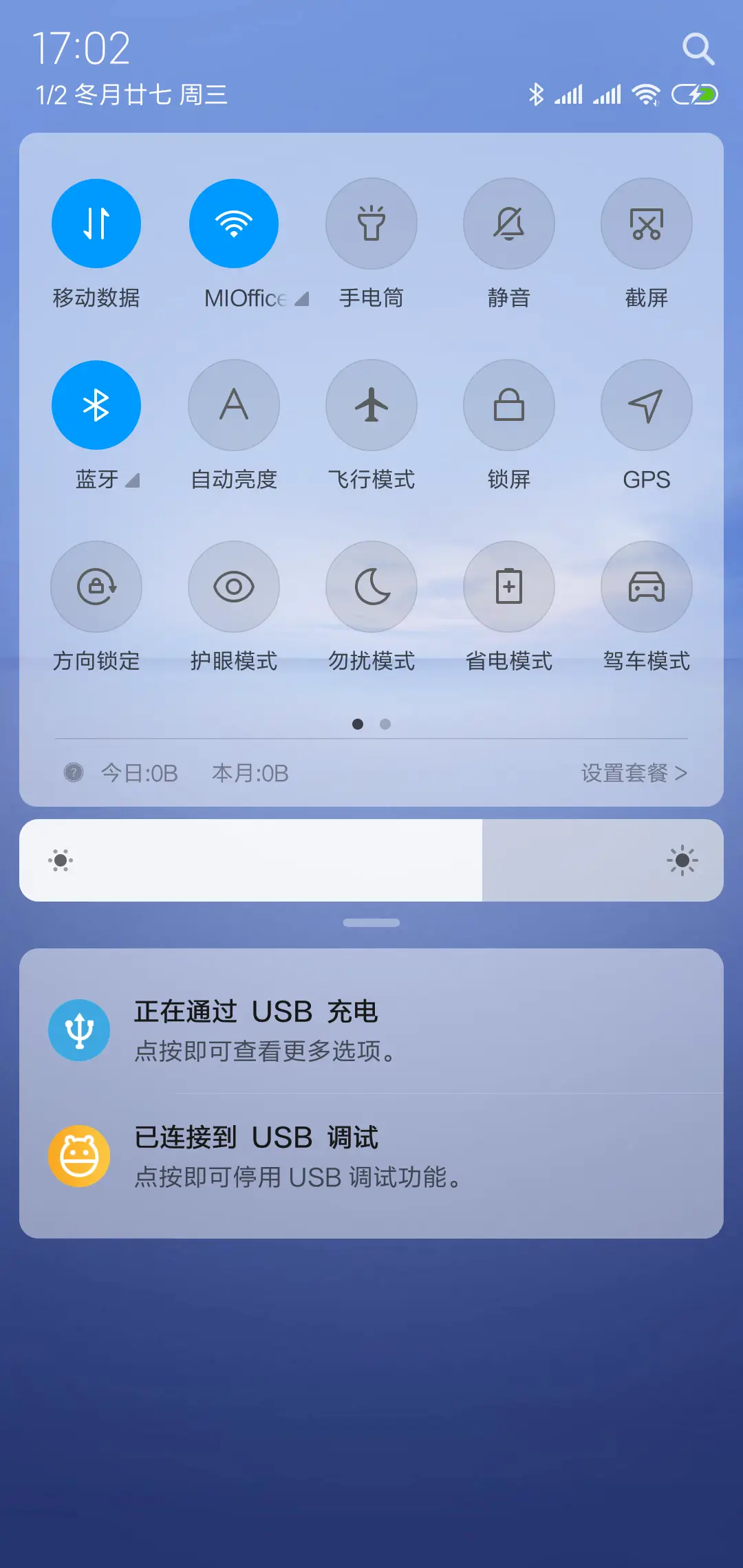Viewport: 743px width, 1568px height.
Task: Enable airplane mode
Action: click(371, 405)
